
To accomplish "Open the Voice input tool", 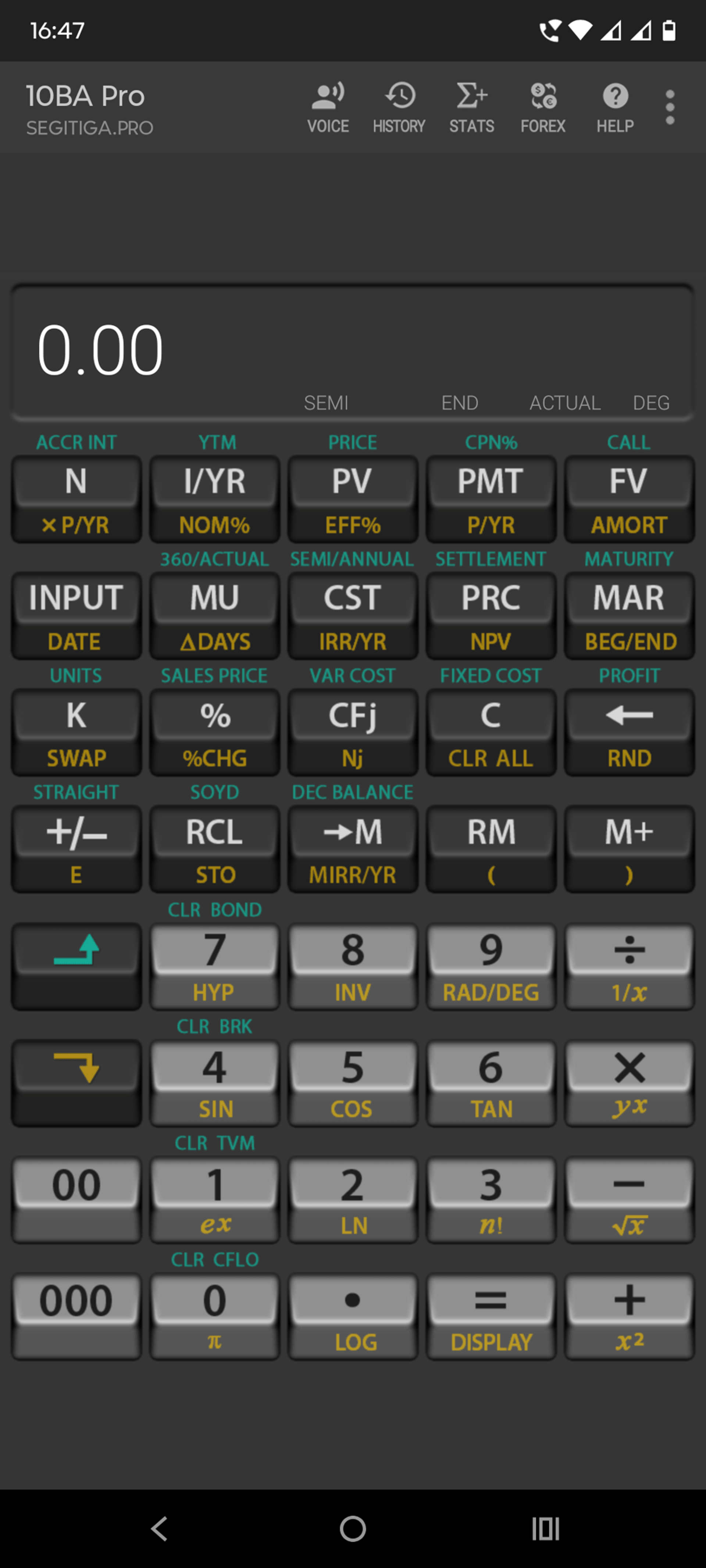I will coord(328,108).
